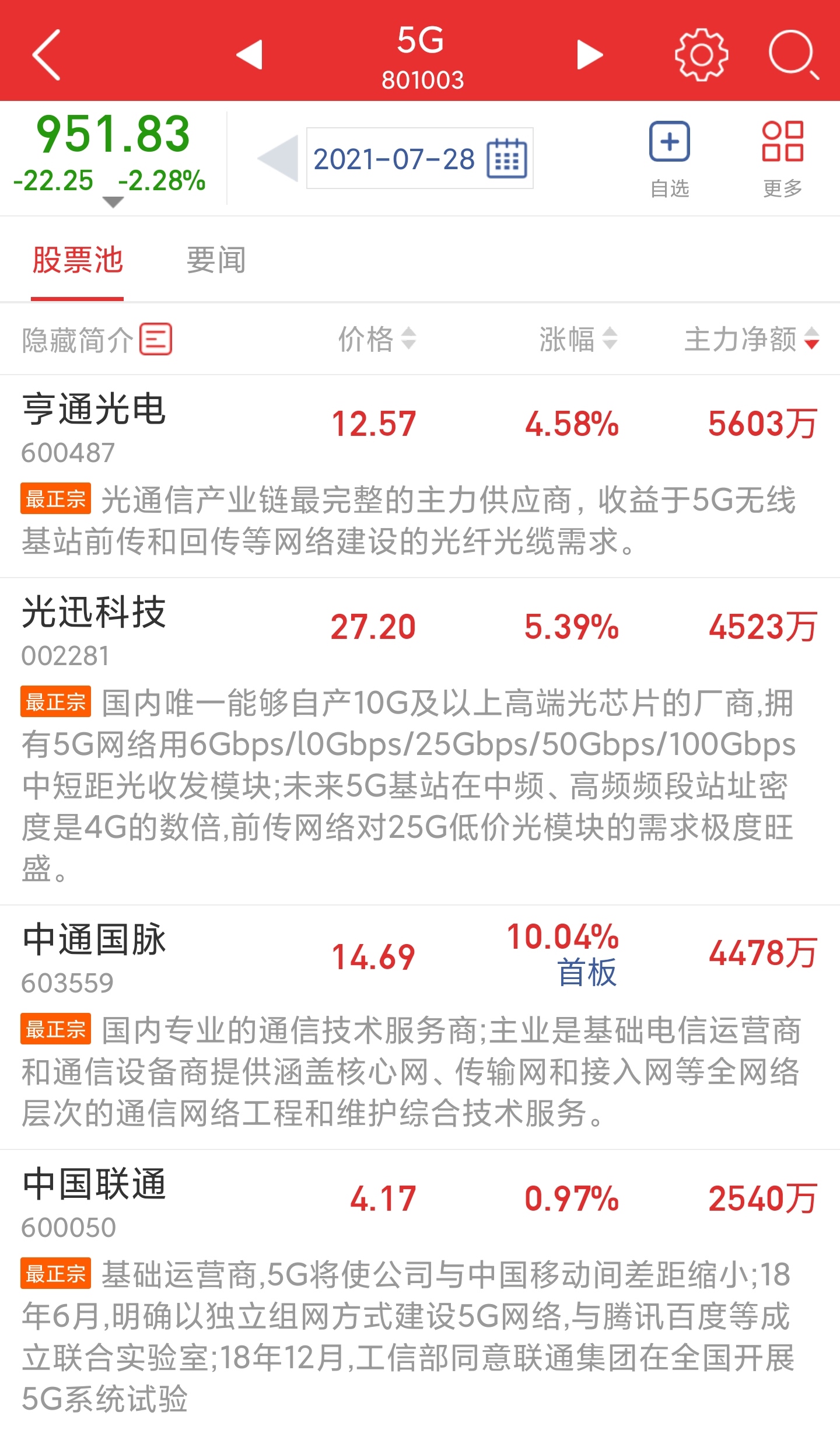This screenshot has height=1433, width=840.
Task: Expand the index change details arrow
Action: pyautogui.click(x=113, y=202)
